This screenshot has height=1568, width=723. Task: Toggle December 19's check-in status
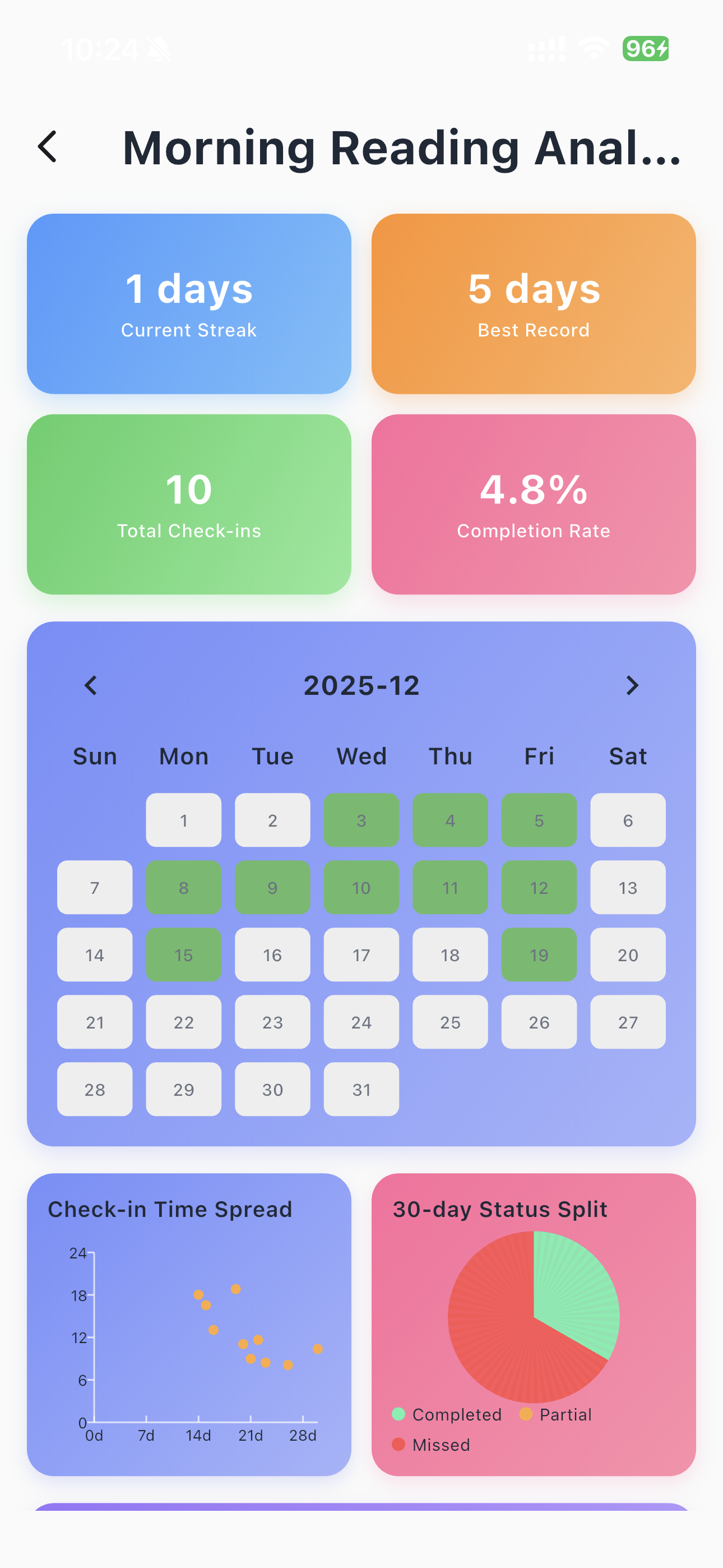(539, 955)
